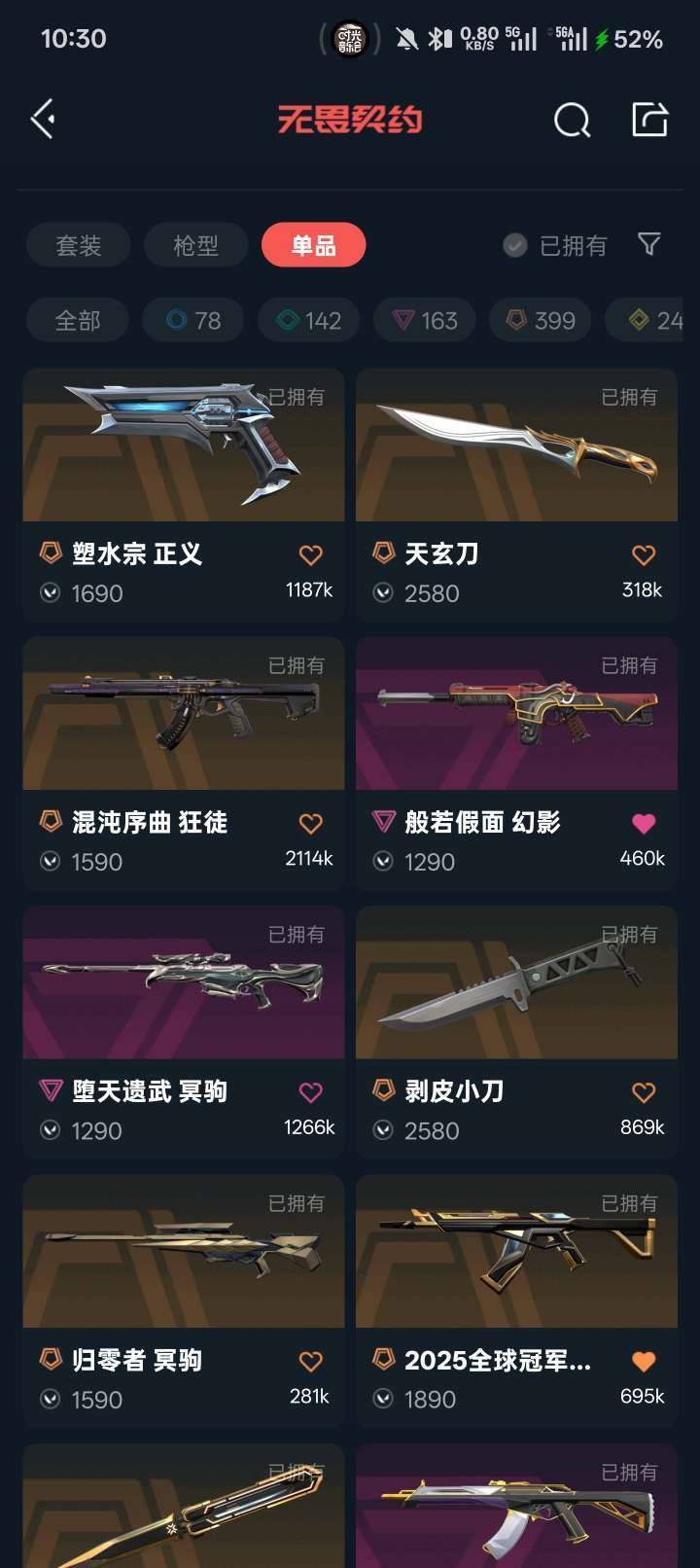700x1568 pixels.
Task: Like the 剥皮小刀 skin
Action: [644, 1092]
